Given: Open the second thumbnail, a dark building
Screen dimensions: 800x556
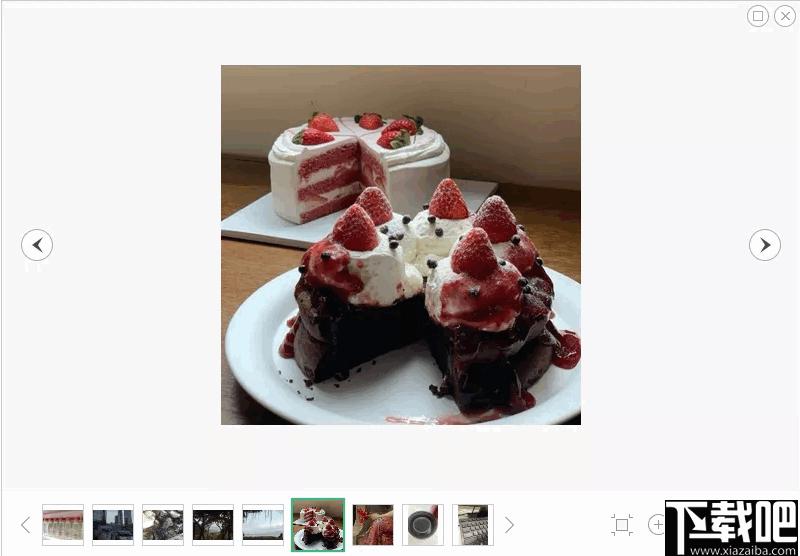Looking at the screenshot, I should (x=113, y=525).
